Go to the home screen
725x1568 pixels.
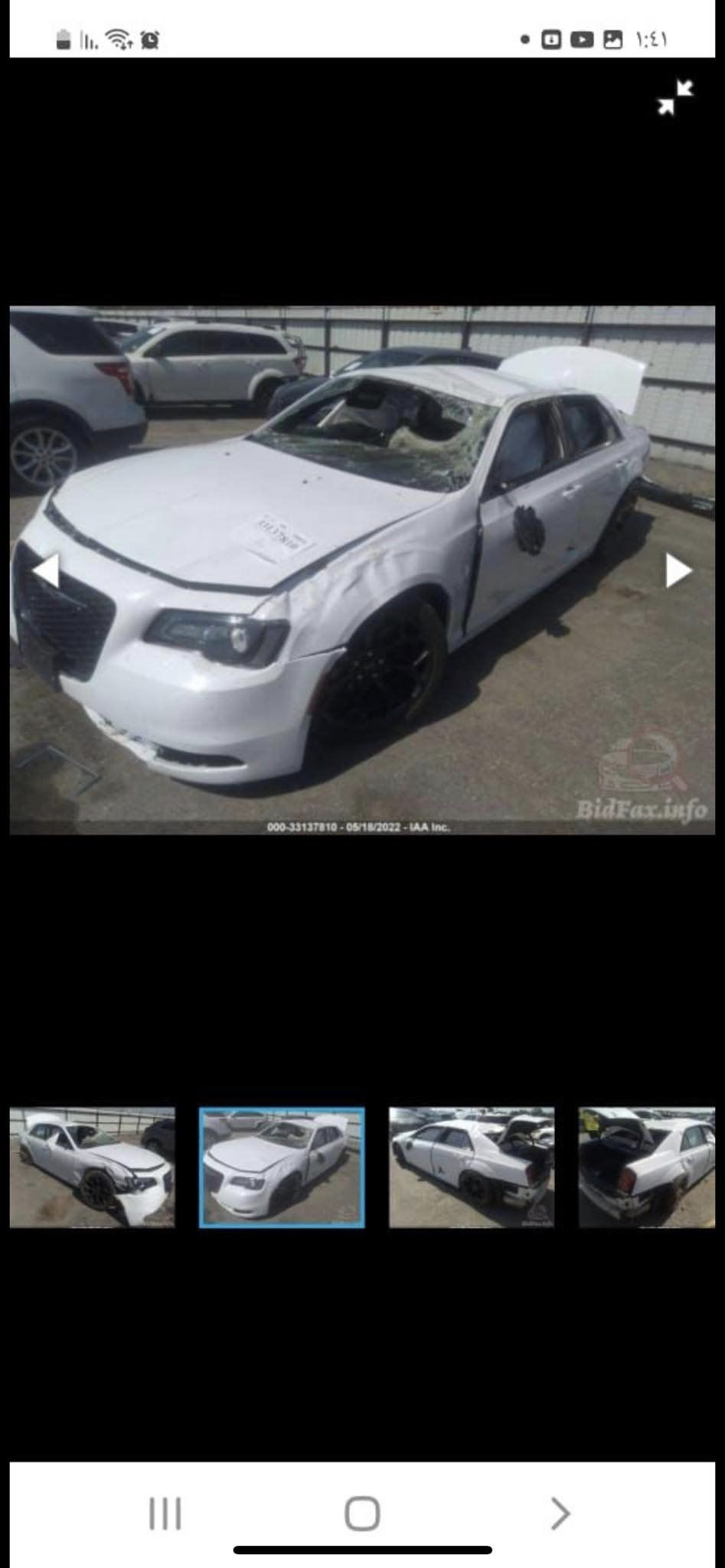tap(362, 1514)
